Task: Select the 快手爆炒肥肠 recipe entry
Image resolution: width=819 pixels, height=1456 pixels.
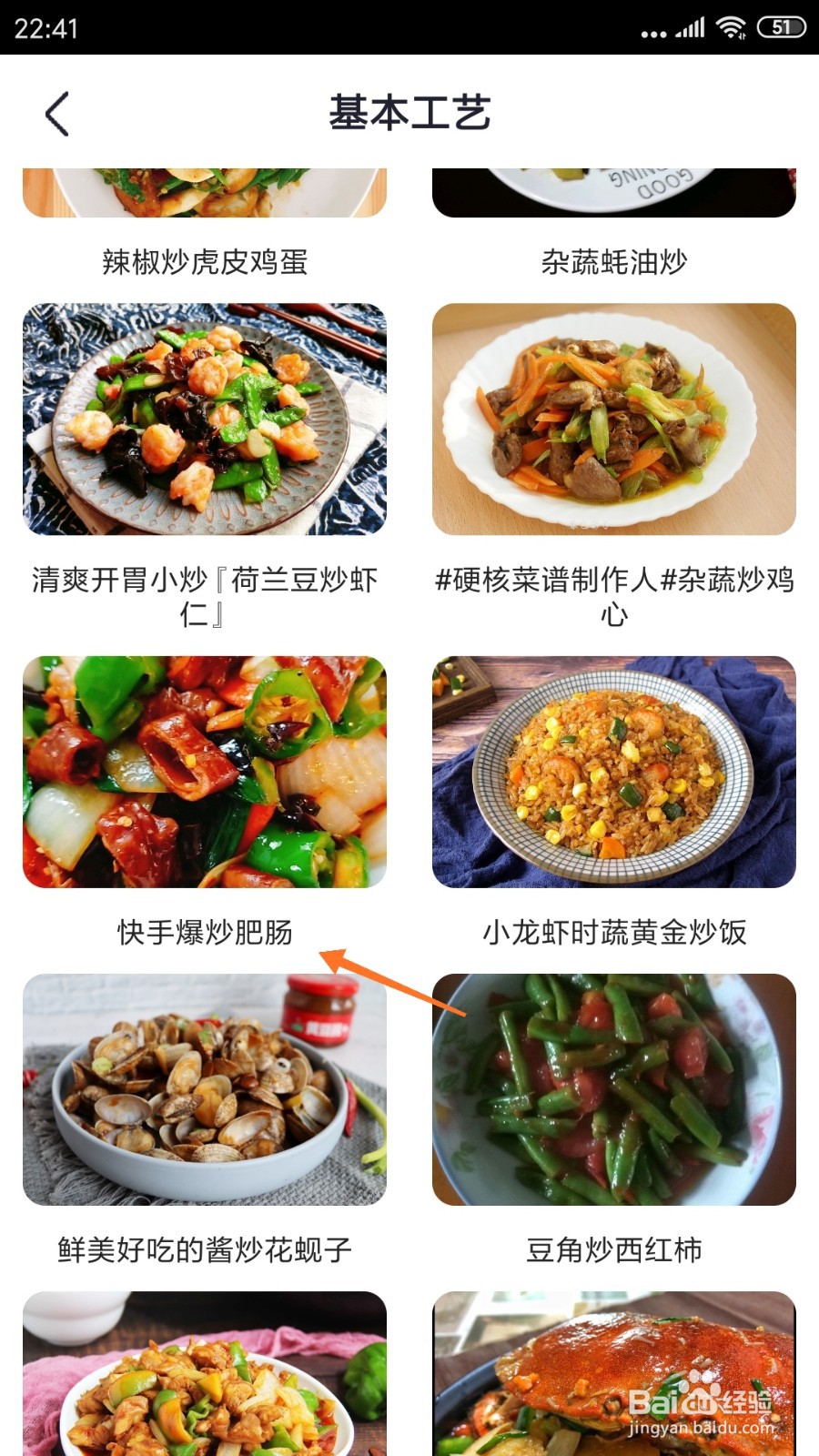Action: [x=204, y=930]
